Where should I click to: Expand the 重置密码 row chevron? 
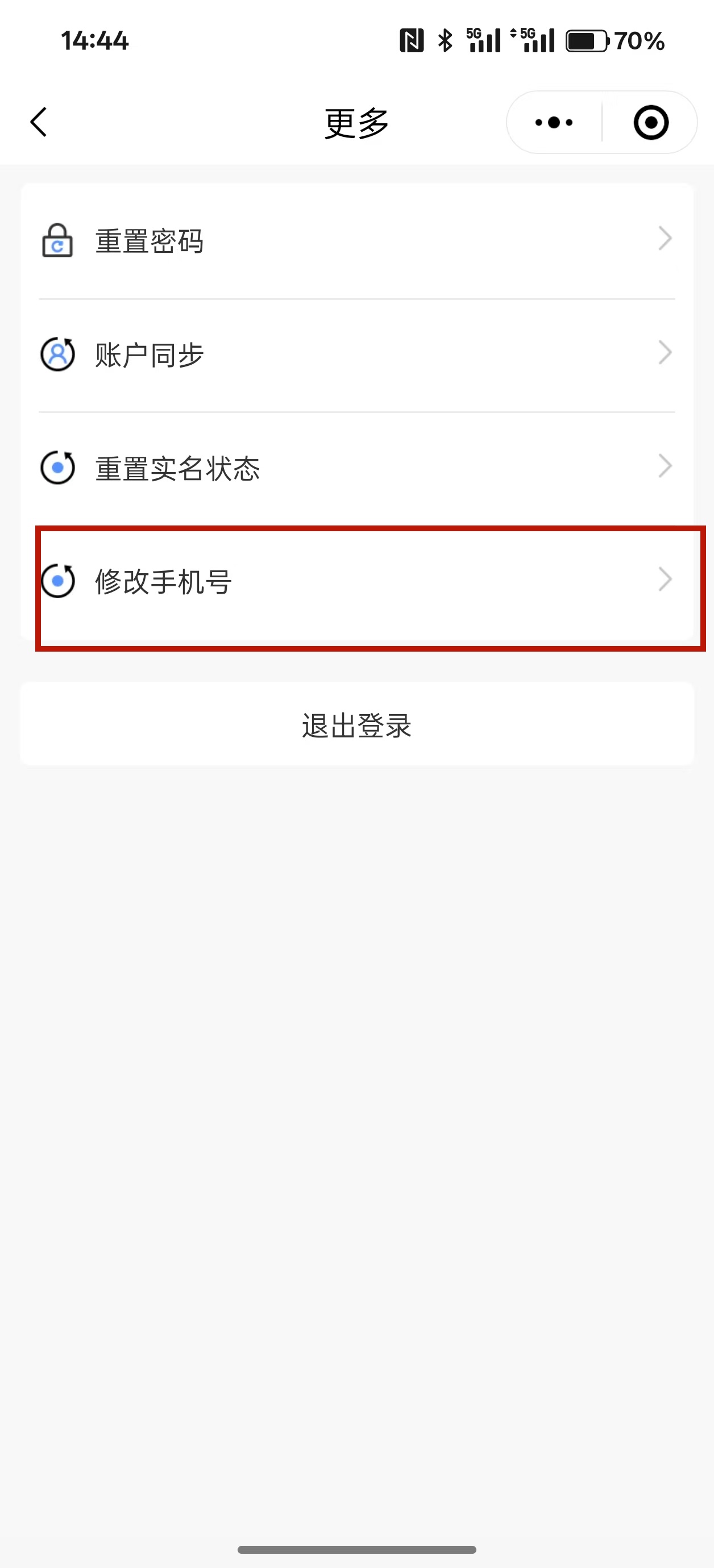[x=665, y=239]
